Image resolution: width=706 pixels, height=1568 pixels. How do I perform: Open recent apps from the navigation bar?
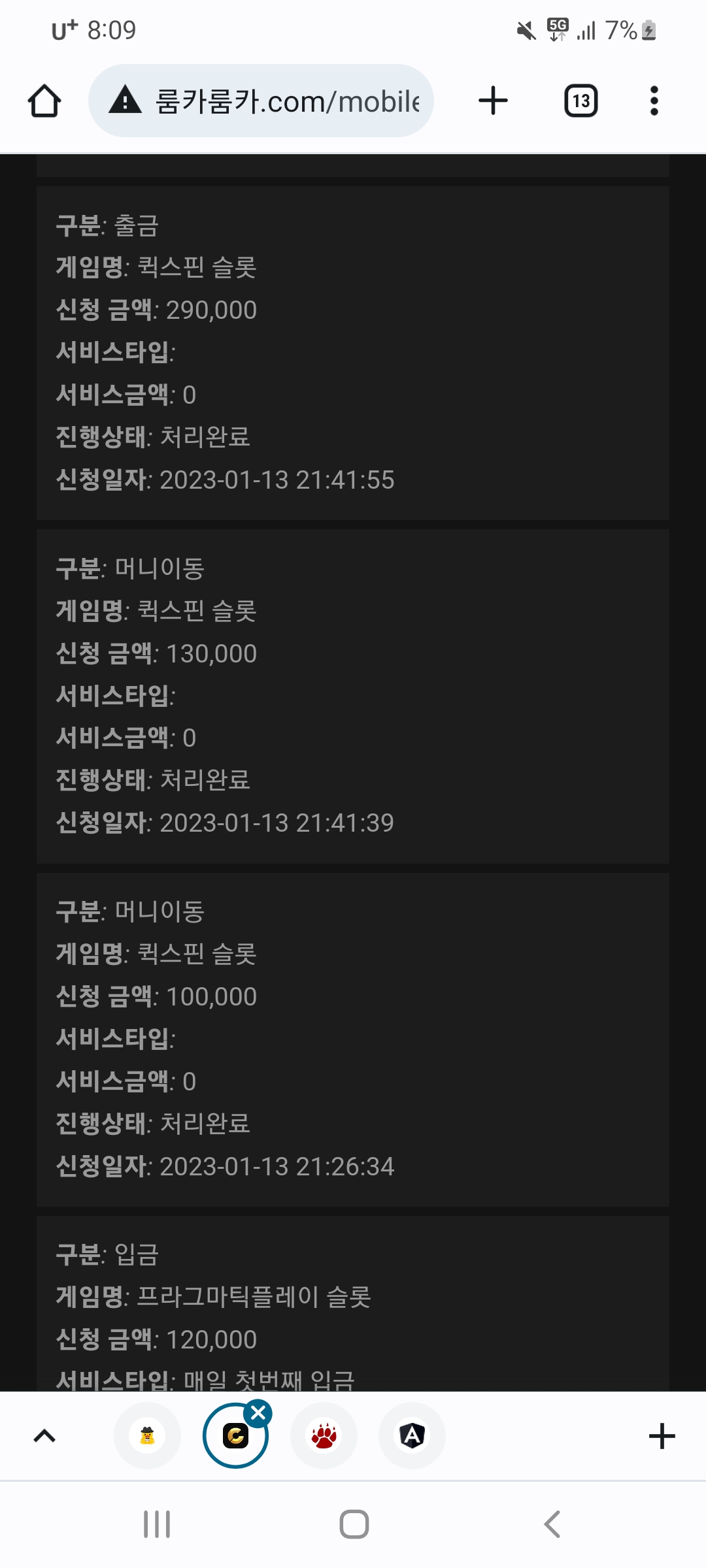(157, 1524)
